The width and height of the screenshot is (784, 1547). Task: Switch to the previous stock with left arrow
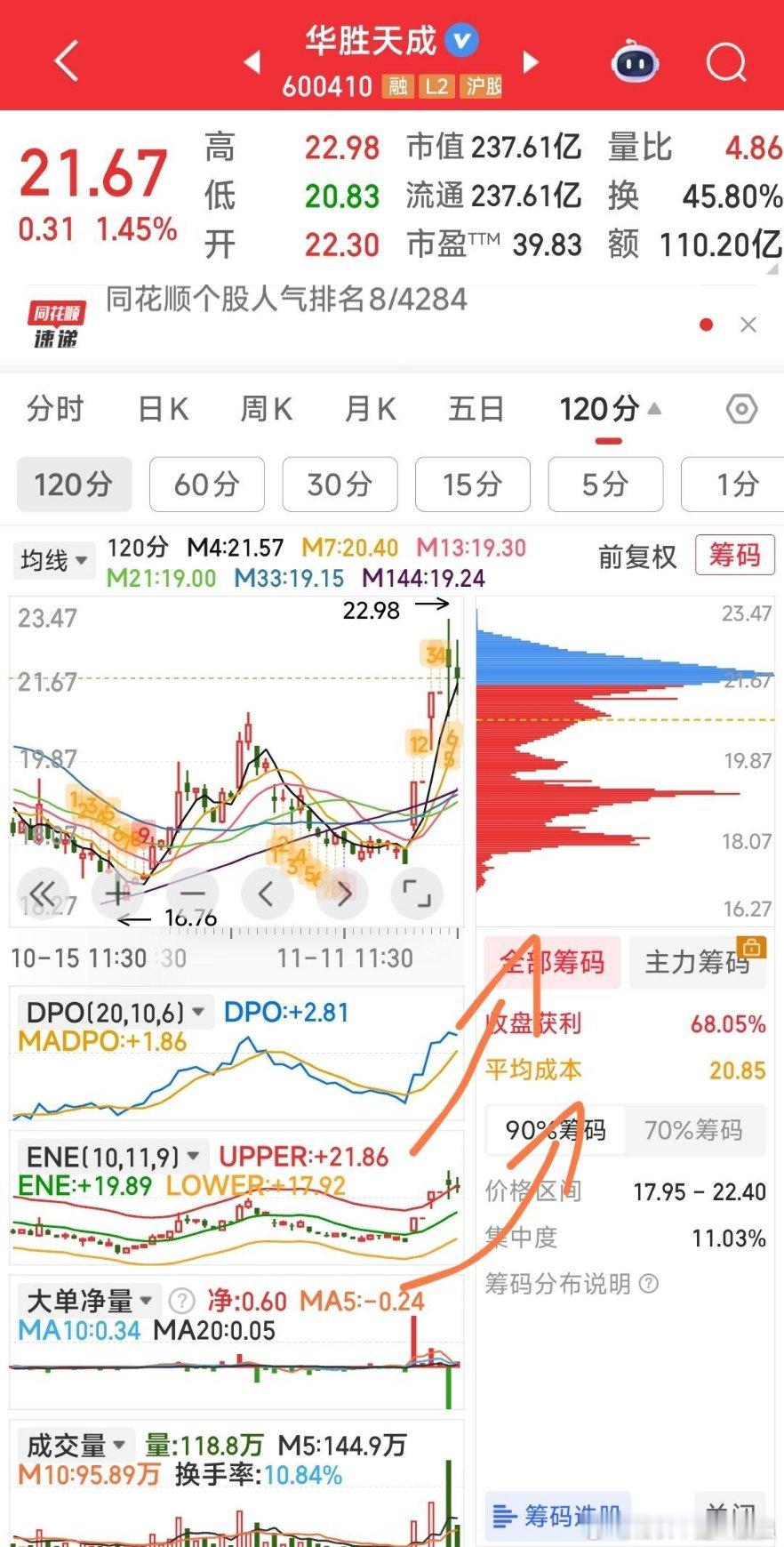[x=252, y=62]
